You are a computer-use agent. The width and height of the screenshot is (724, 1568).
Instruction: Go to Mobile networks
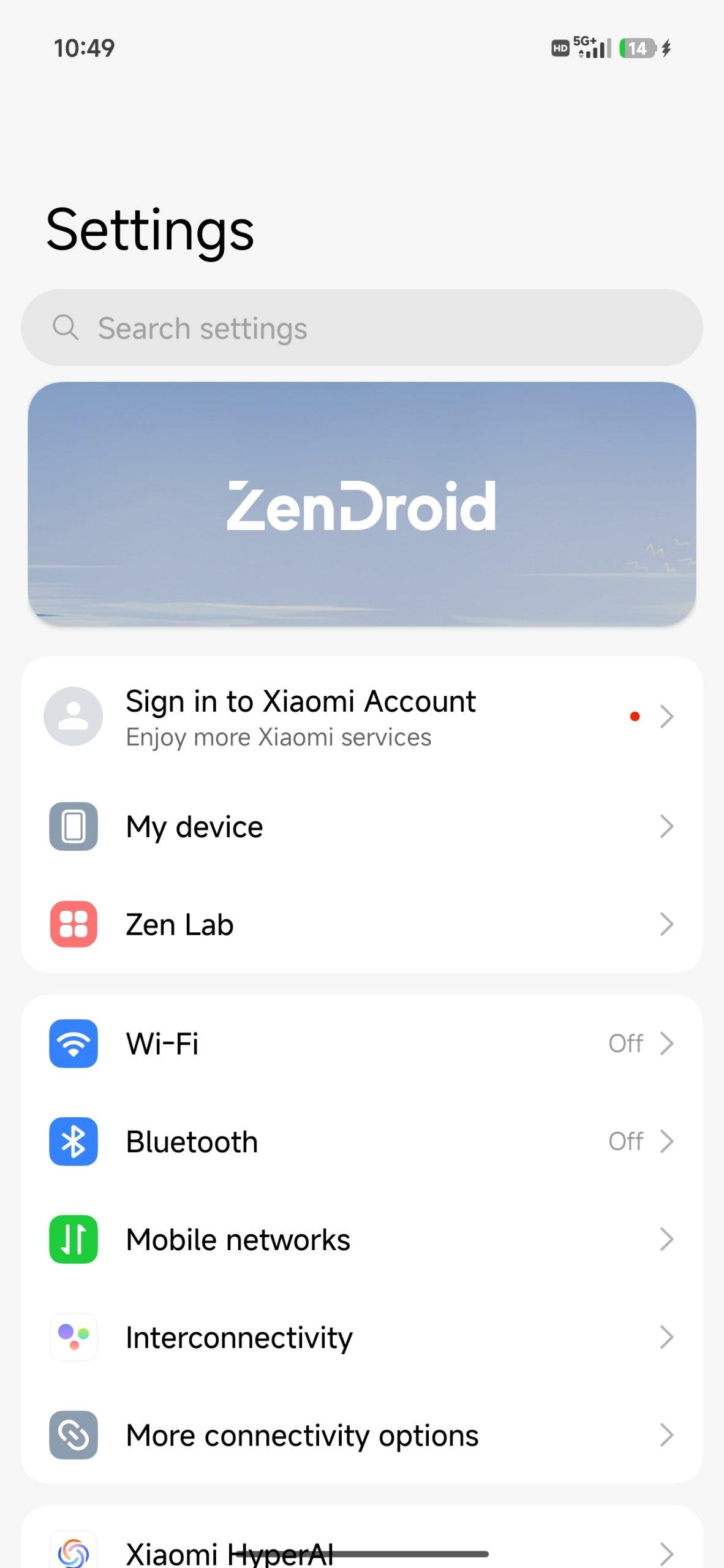(361, 1239)
